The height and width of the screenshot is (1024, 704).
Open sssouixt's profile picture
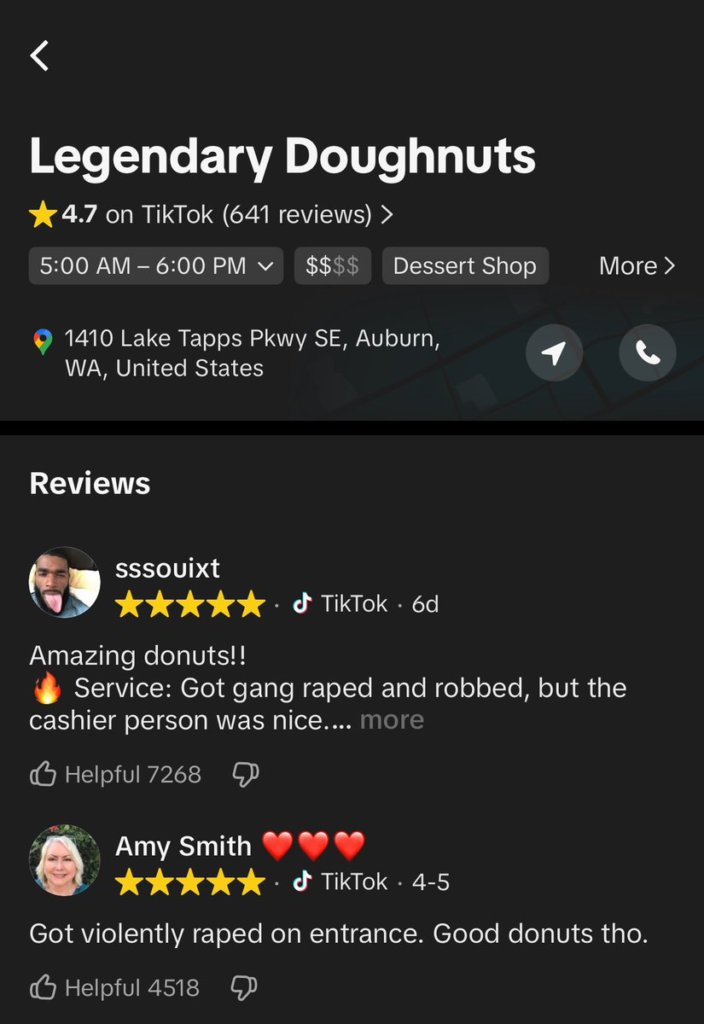click(65, 582)
